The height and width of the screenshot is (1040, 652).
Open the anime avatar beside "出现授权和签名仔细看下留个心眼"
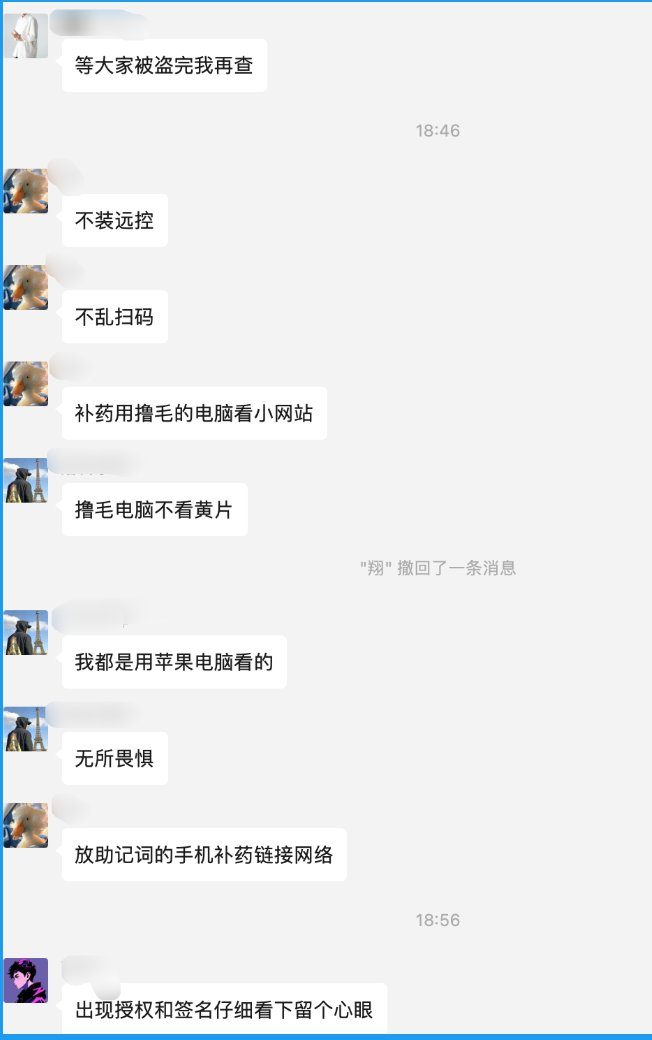(26, 980)
